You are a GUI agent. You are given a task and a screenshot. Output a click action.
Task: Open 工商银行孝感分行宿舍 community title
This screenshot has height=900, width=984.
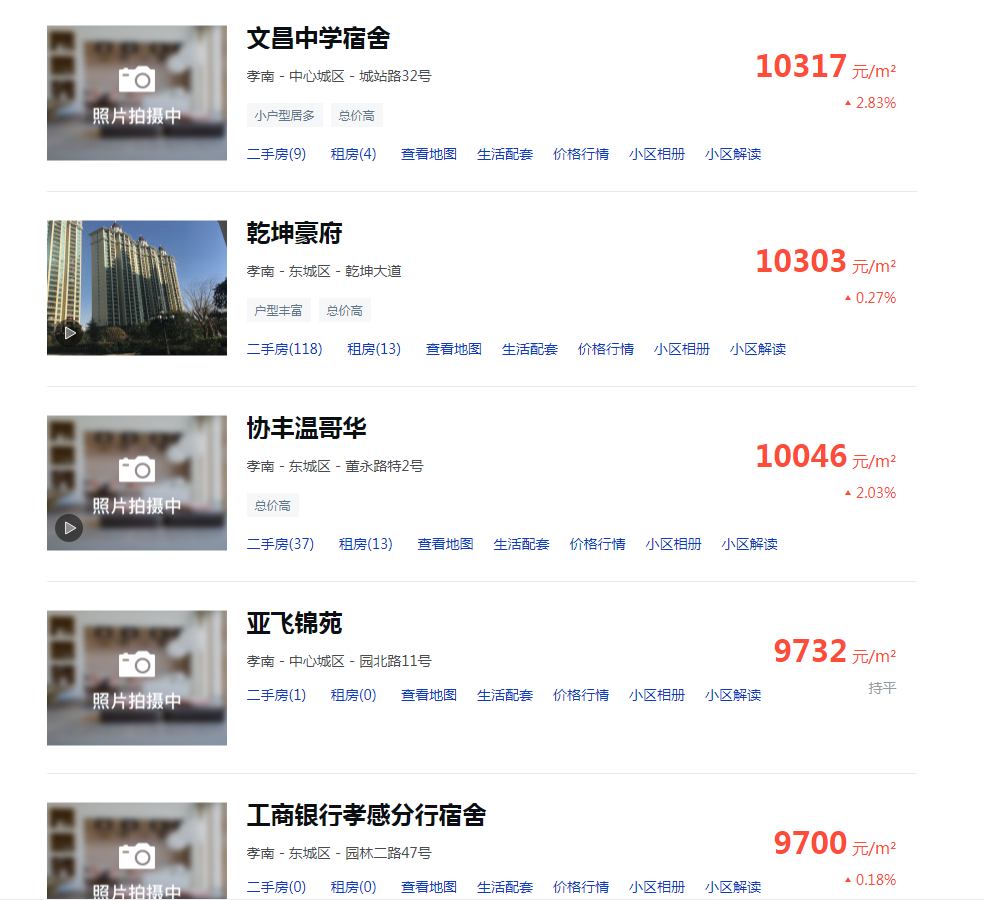click(x=366, y=815)
